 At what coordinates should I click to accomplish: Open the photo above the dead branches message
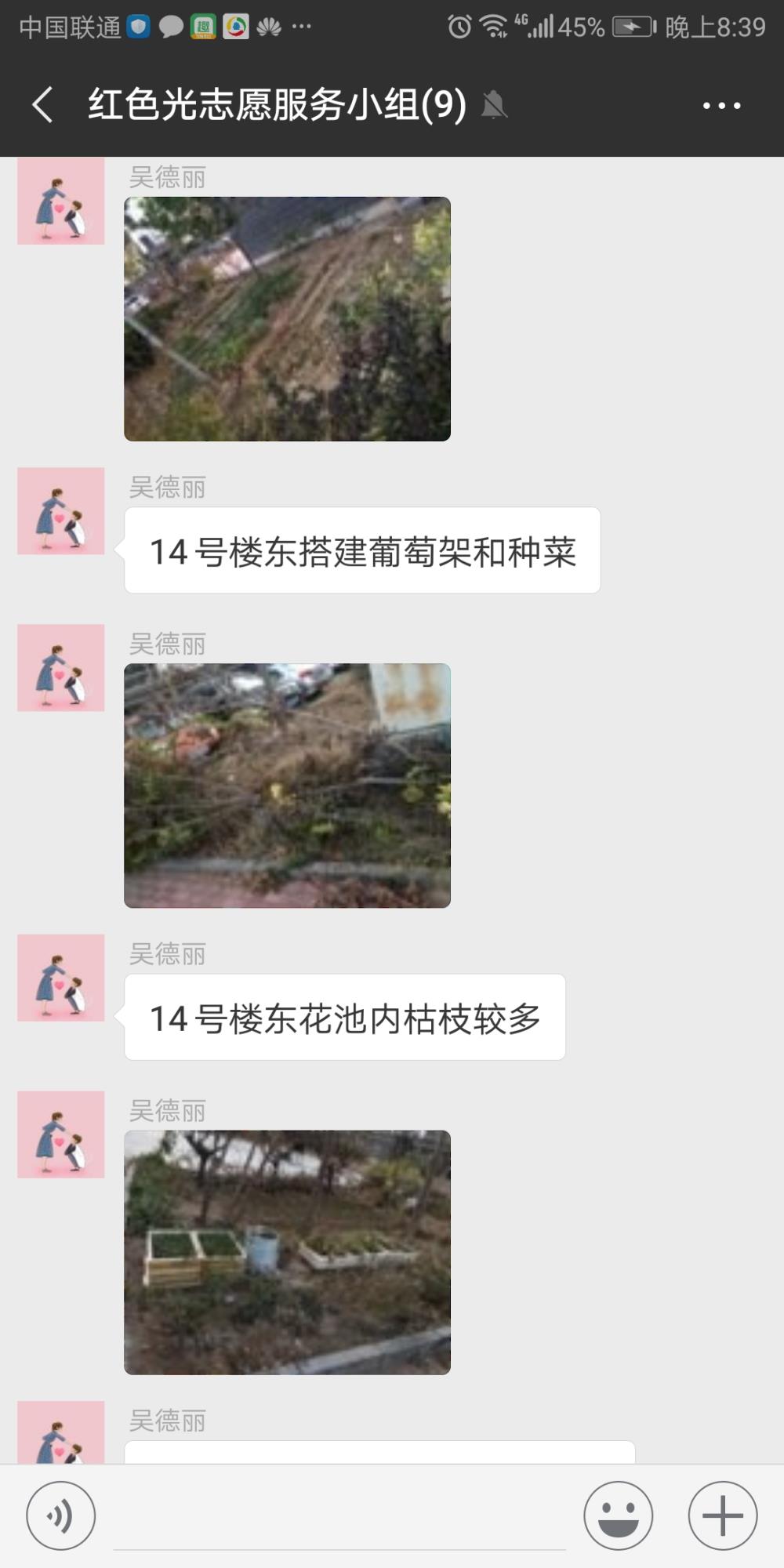(287, 786)
